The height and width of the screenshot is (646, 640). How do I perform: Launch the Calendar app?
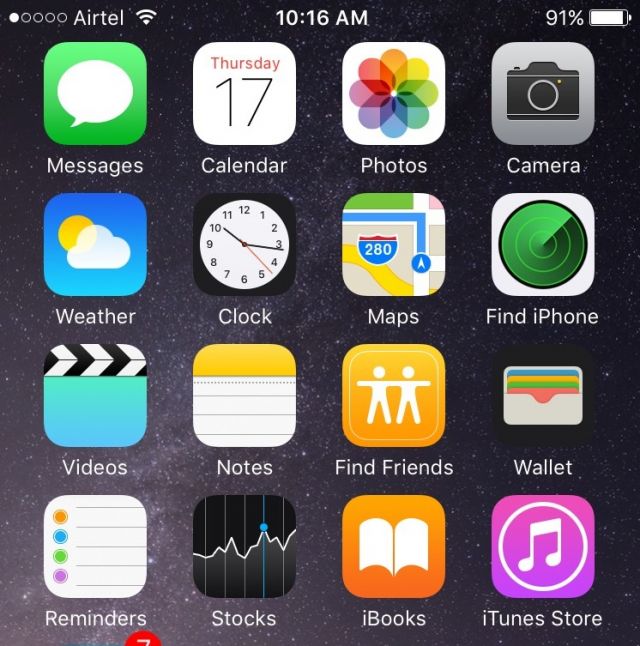point(244,94)
